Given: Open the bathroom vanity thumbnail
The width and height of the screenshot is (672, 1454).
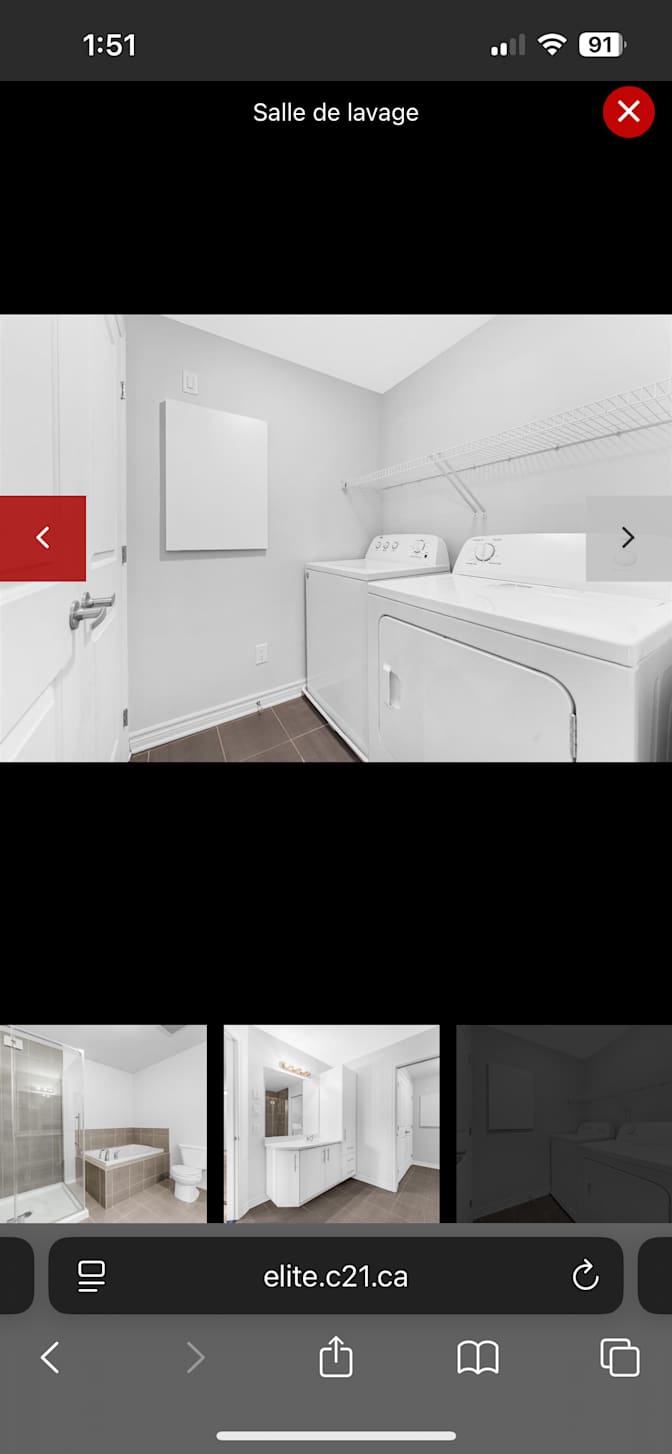Looking at the screenshot, I should coord(331,1123).
